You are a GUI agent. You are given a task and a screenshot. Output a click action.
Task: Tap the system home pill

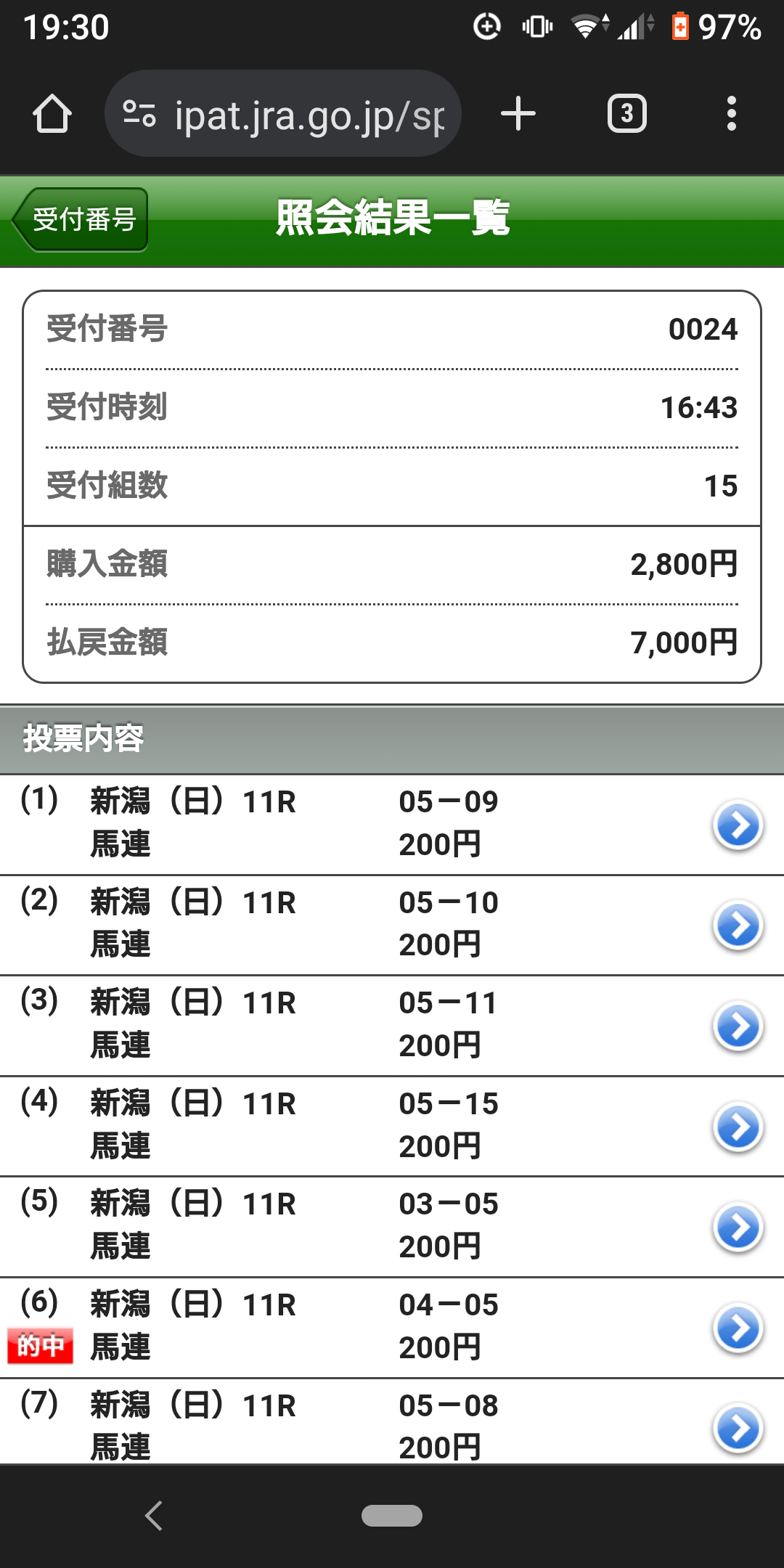[392, 1516]
